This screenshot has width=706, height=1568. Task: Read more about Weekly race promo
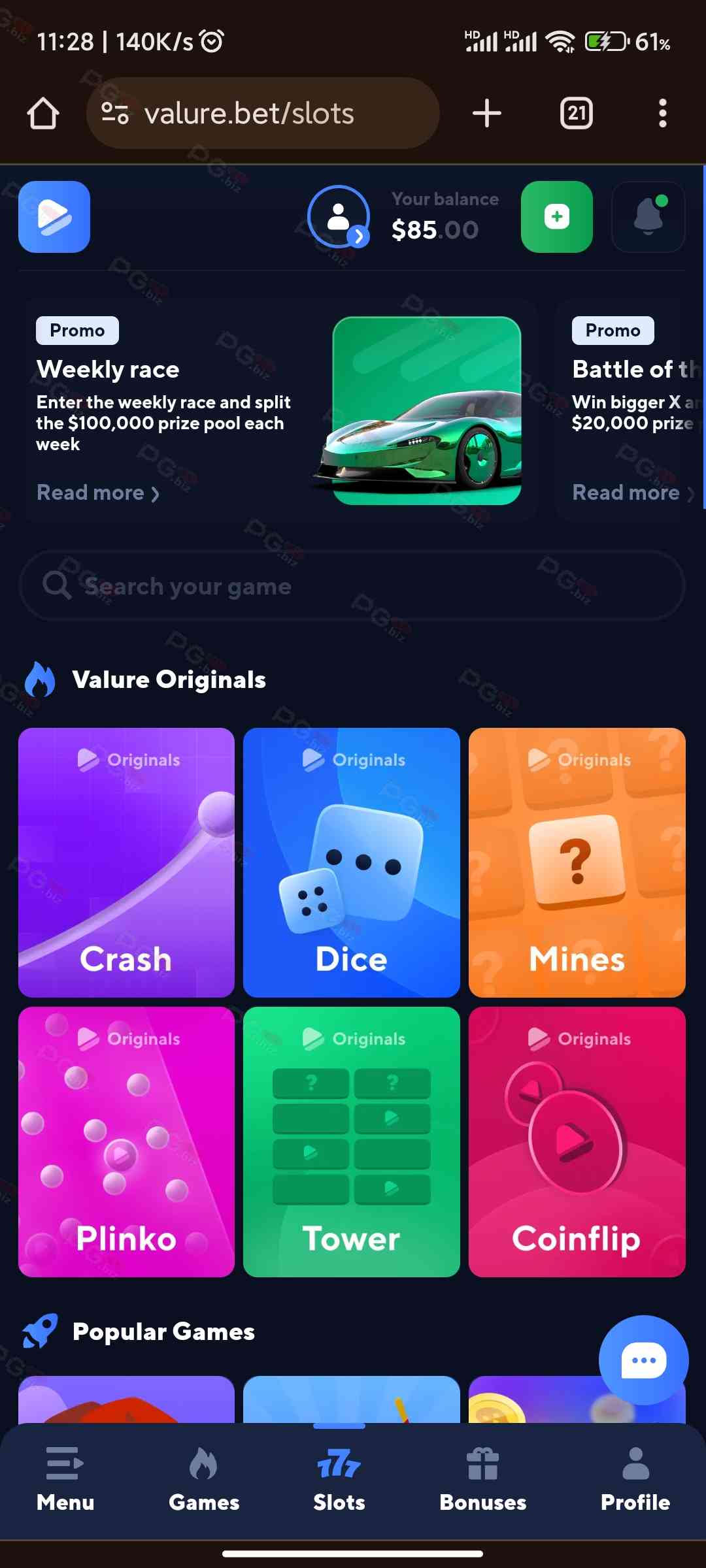click(98, 493)
